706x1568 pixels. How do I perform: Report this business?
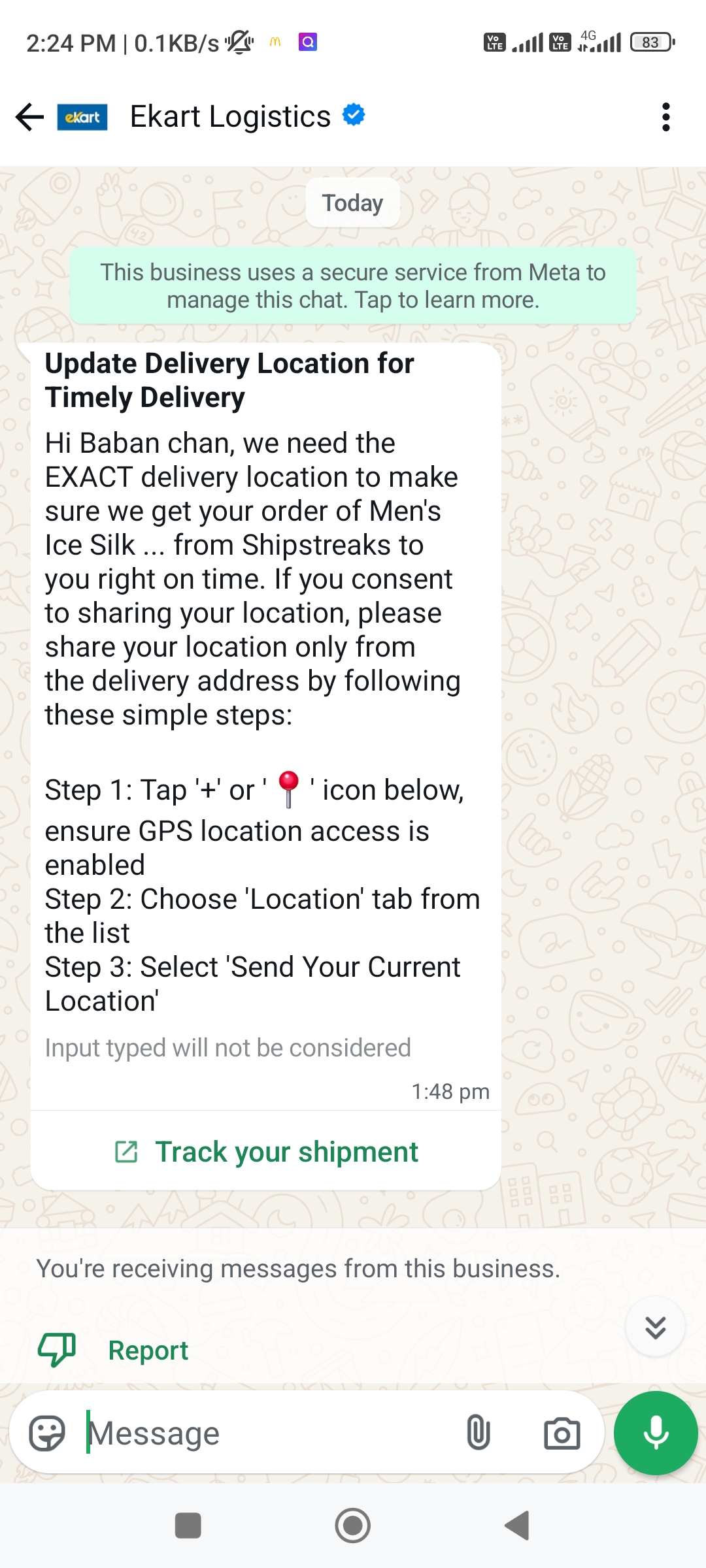(x=148, y=1350)
